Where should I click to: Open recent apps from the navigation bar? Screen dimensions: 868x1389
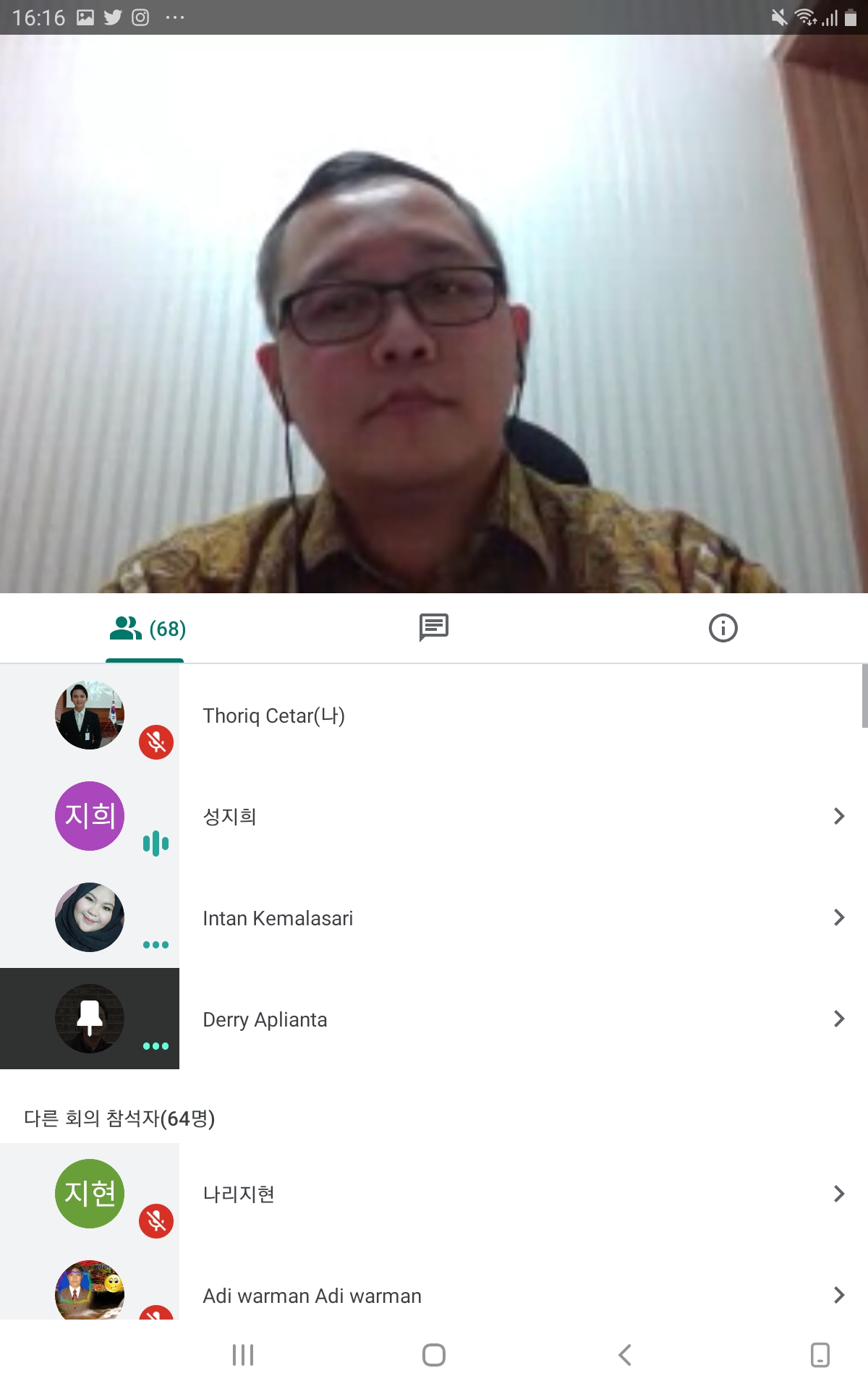click(243, 1354)
